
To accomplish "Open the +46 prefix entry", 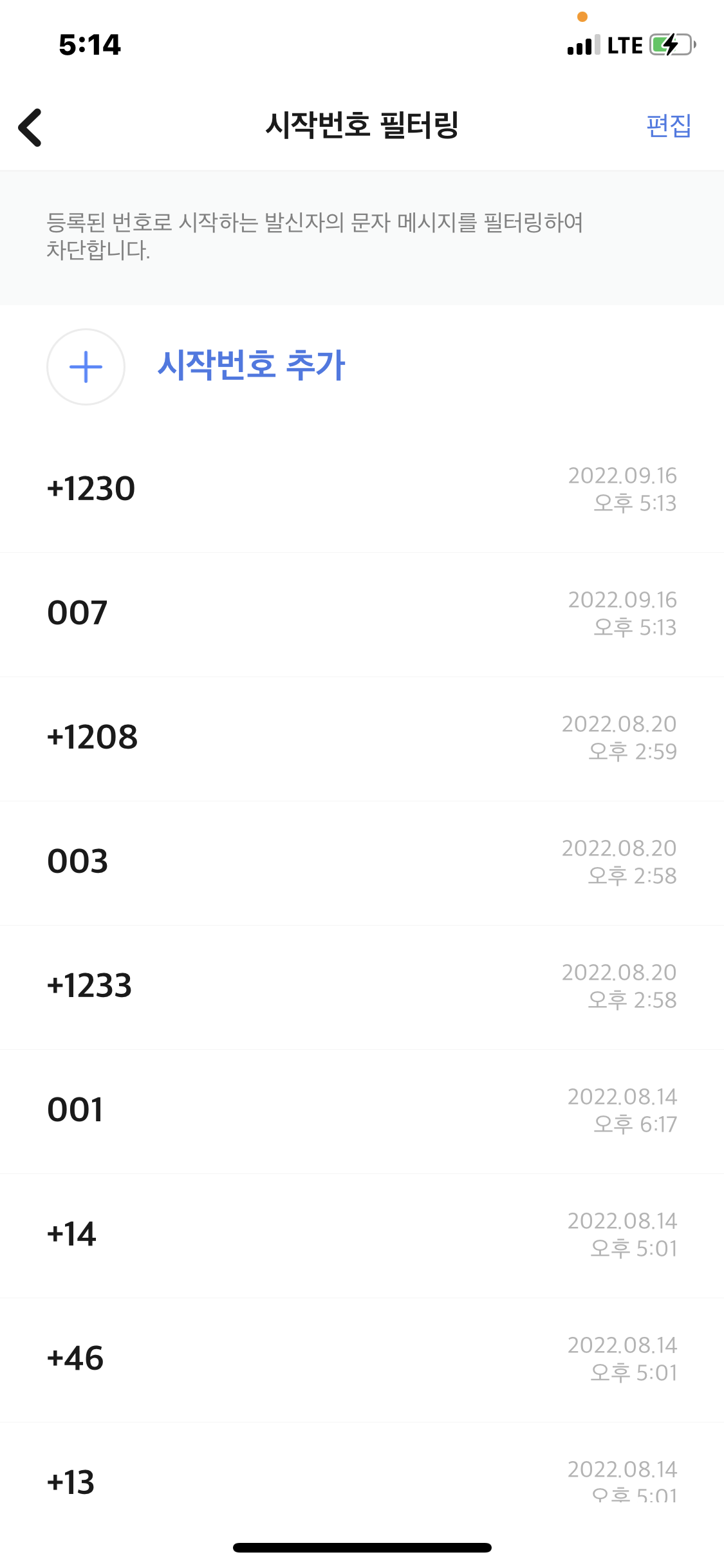I will pyautogui.click(x=362, y=1359).
